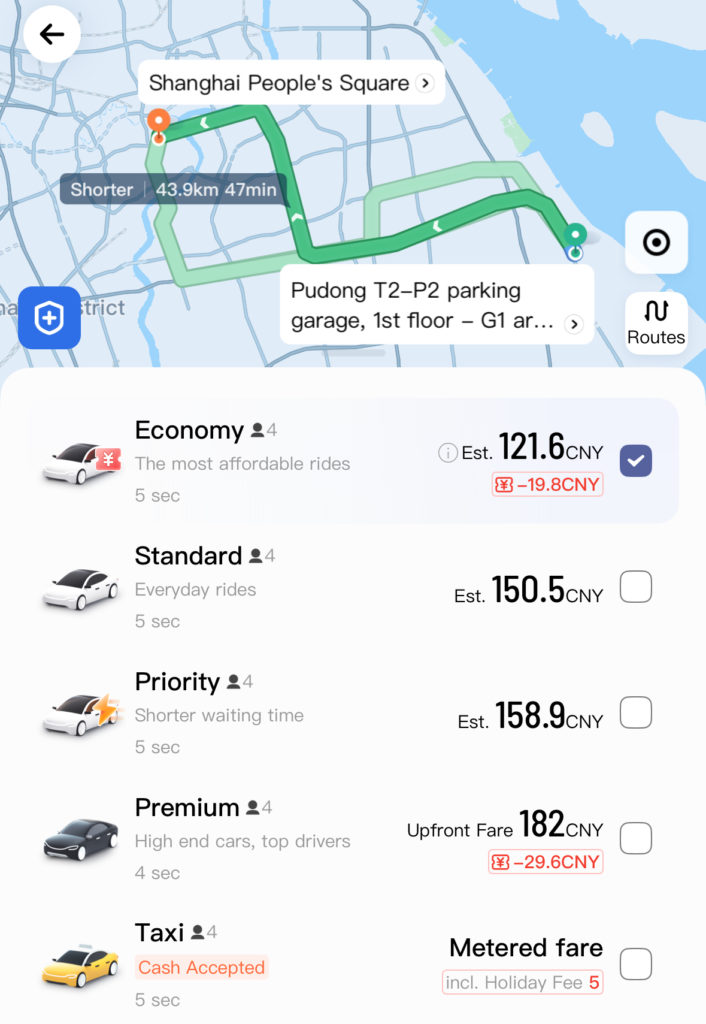Check the Taxi metered fare option
Viewport: 706px width, 1024px height.
(636, 964)
